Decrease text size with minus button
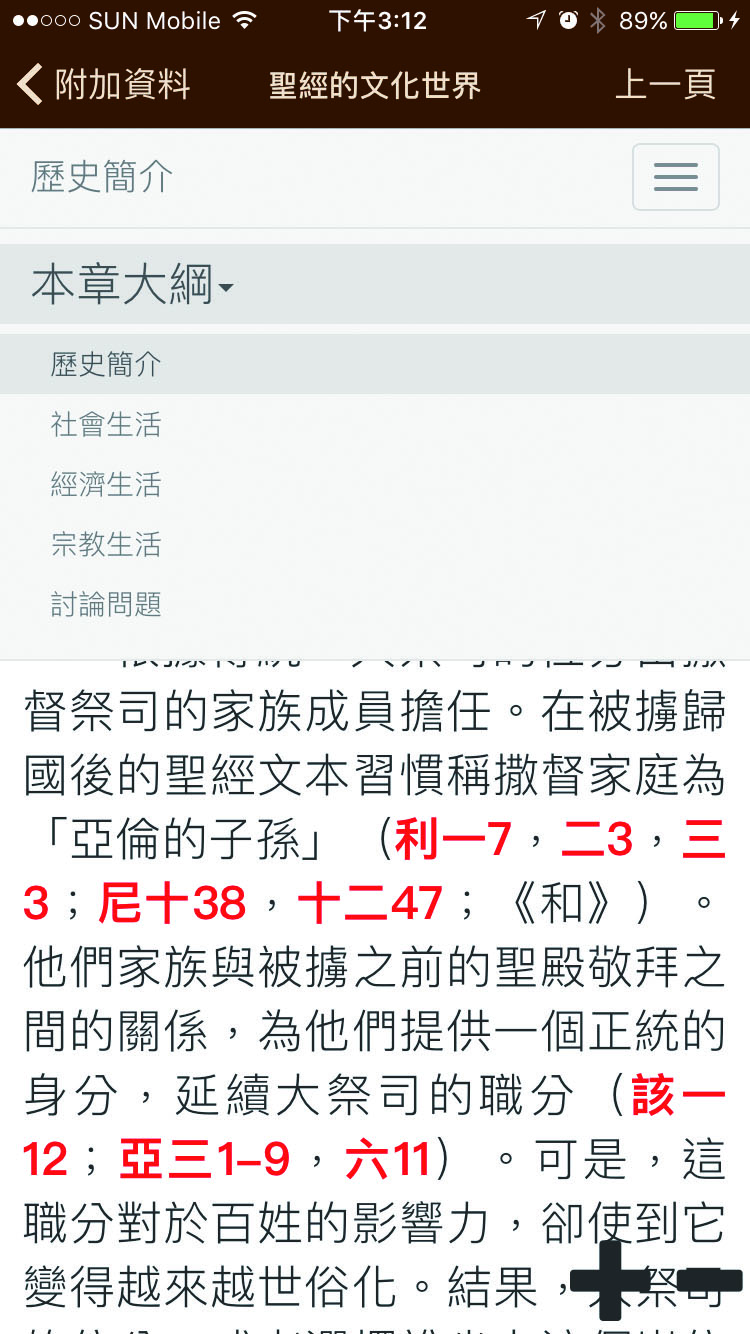This screenshot has height=1334, width=750. tap(709, 1280)
